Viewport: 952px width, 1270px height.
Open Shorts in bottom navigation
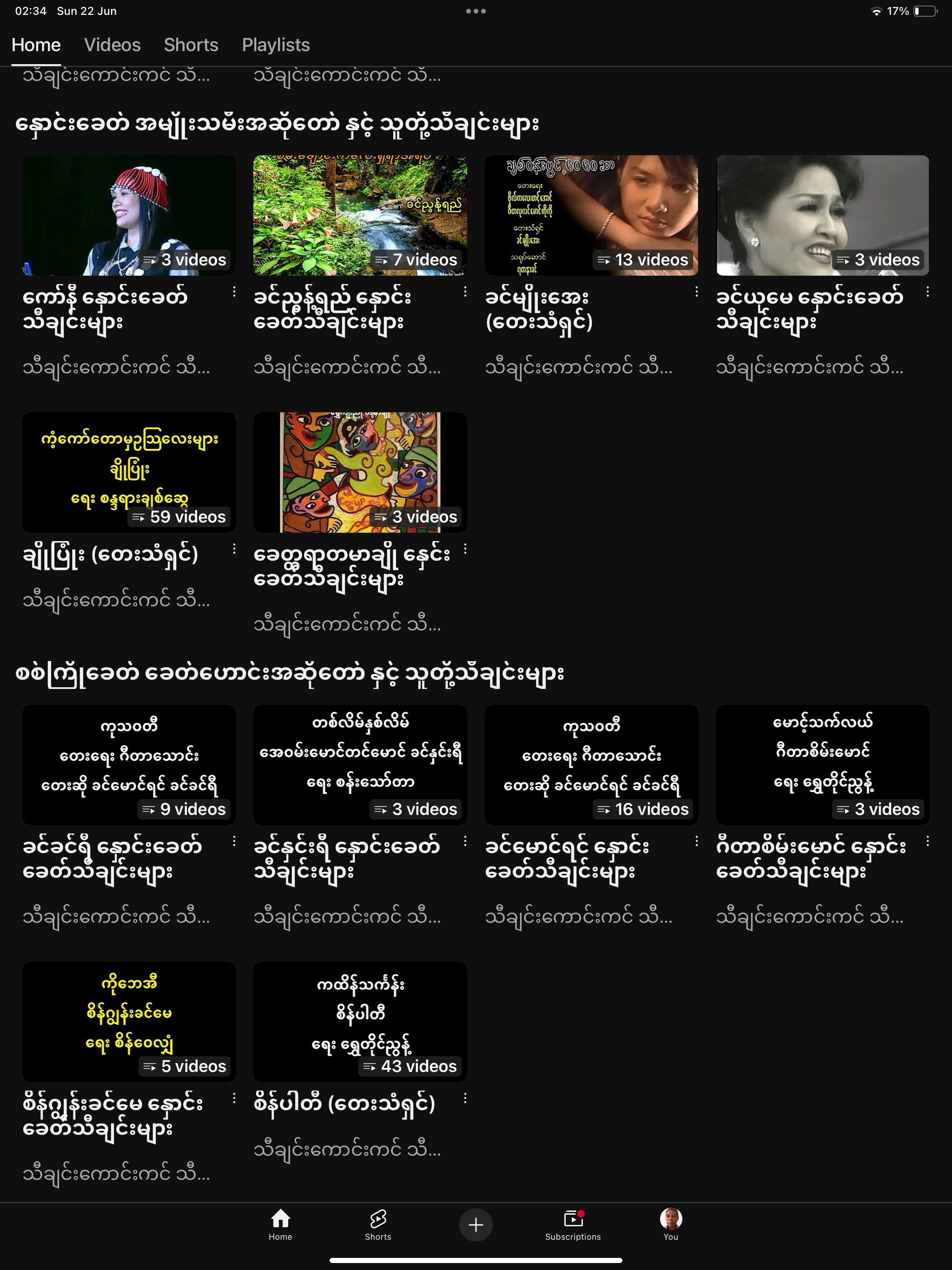coord(378,1224)
